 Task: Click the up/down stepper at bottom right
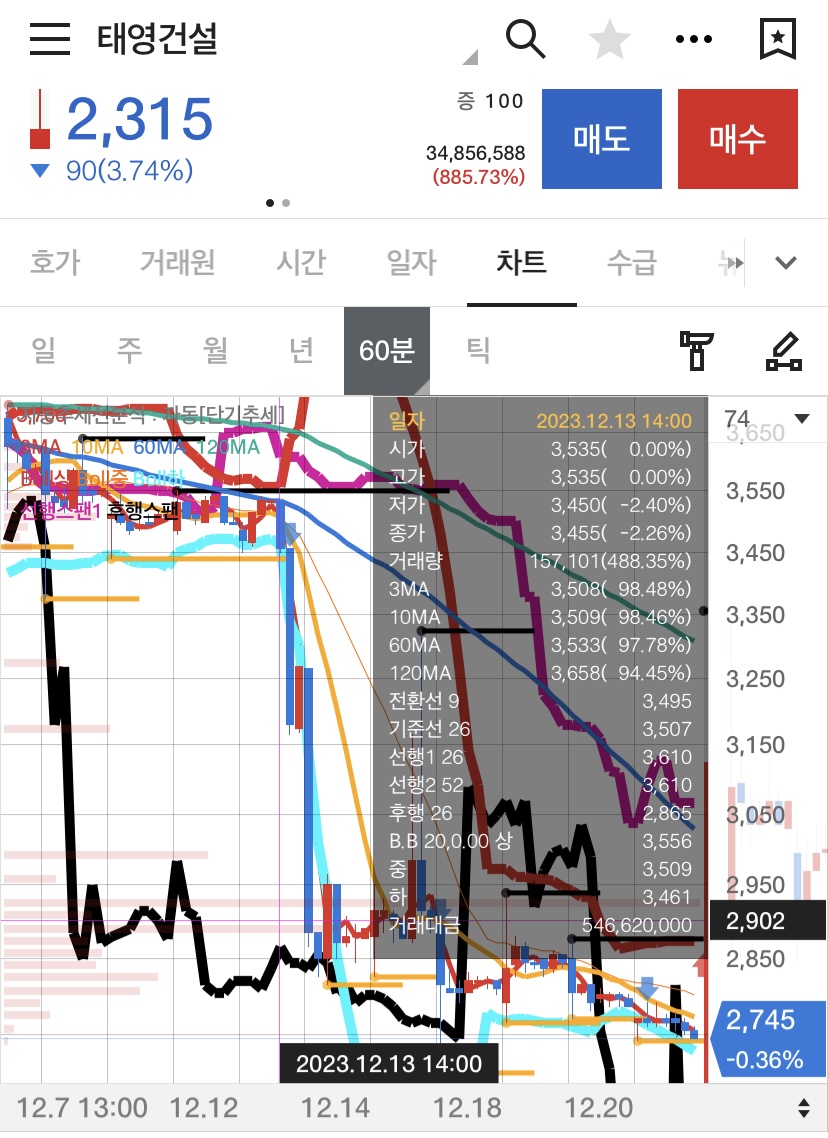(803, 1109)
